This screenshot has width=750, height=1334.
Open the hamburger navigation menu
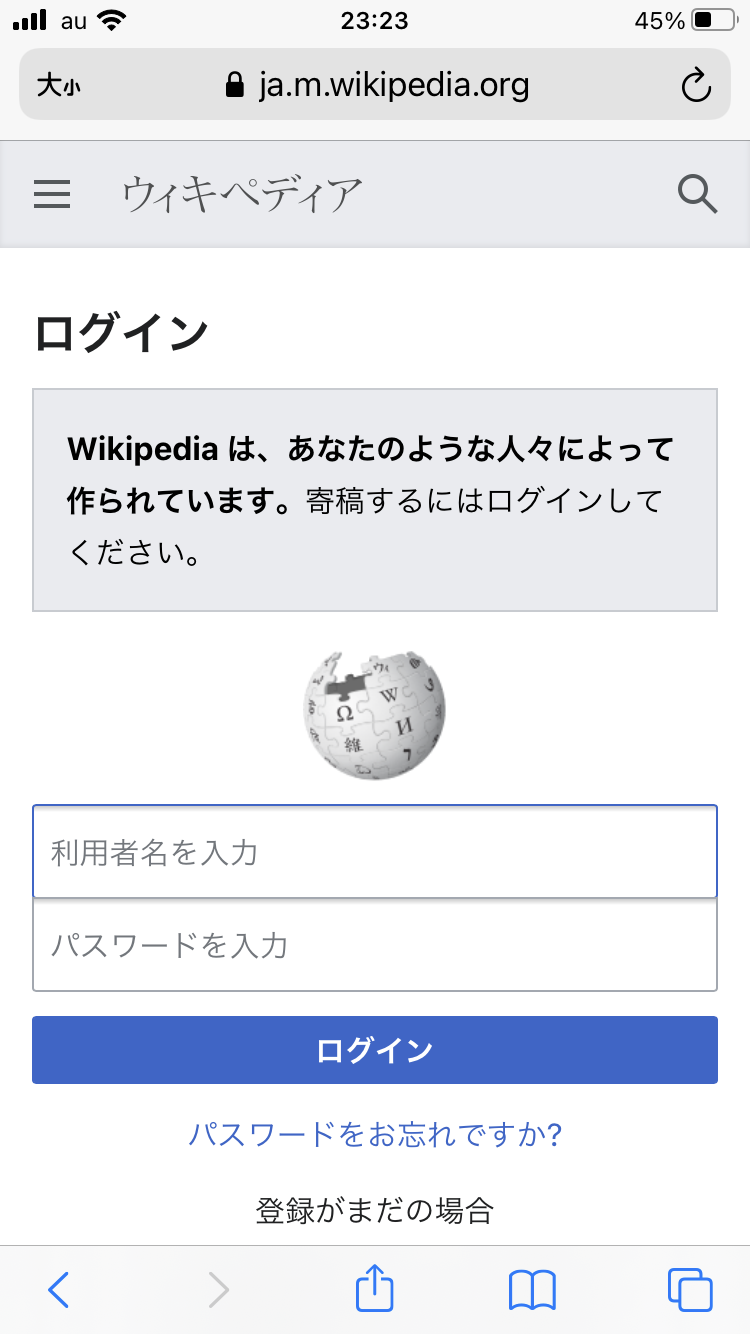click(x=52, y=194)
